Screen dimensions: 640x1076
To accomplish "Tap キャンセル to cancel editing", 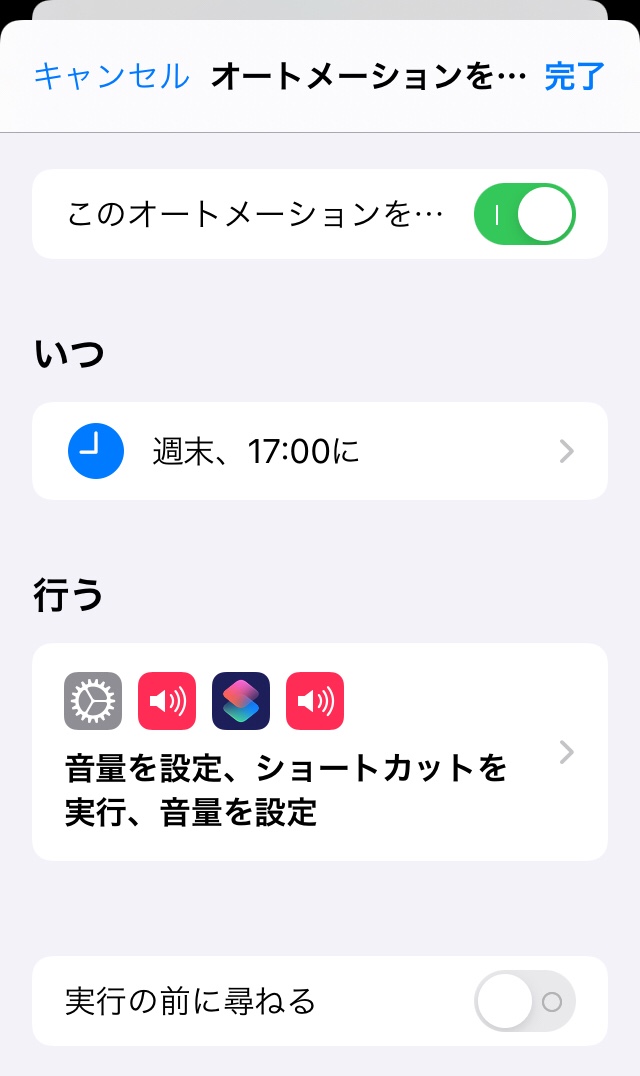I will [111, 76].
